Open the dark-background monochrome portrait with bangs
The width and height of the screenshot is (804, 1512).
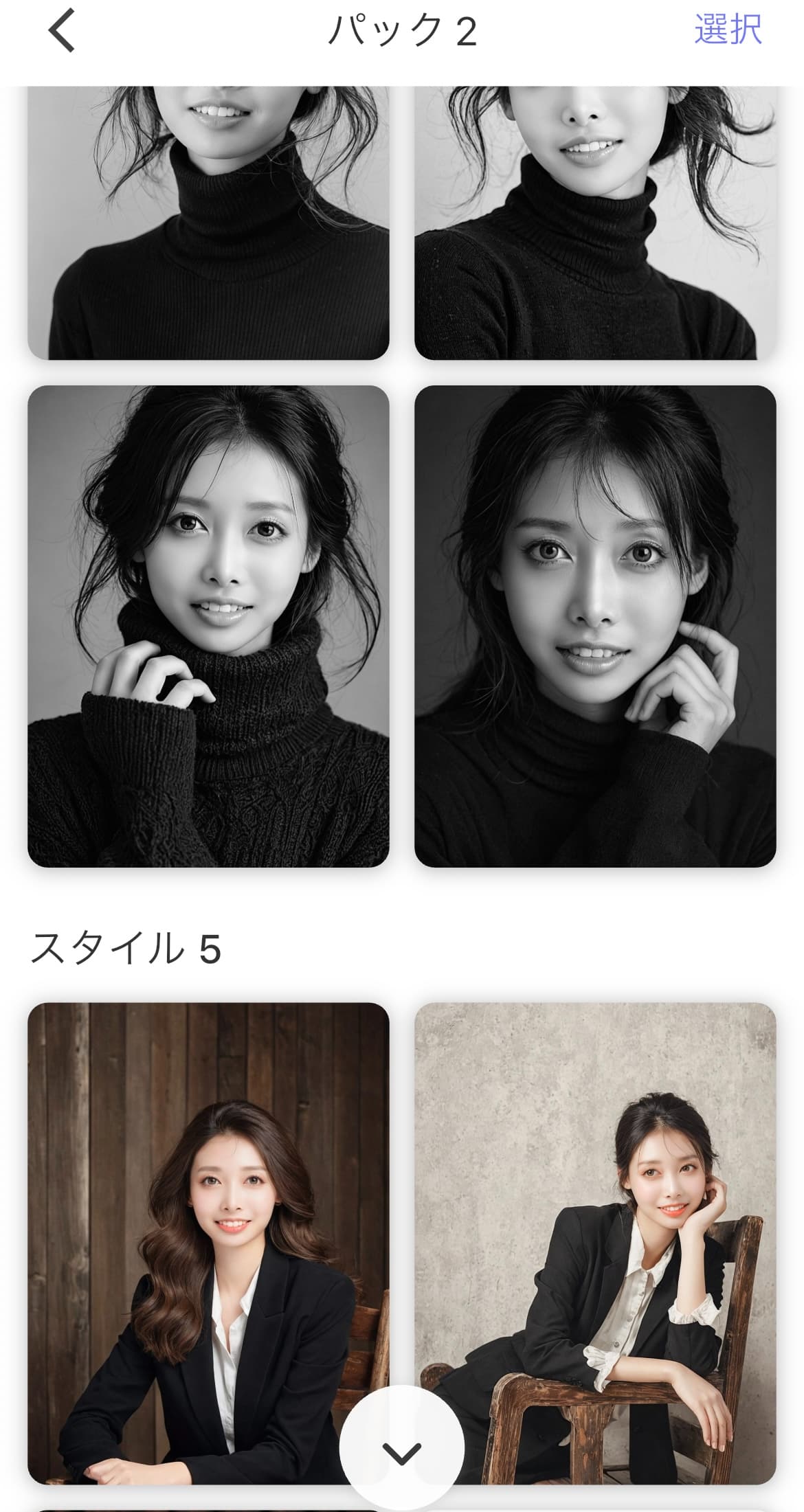595,626
